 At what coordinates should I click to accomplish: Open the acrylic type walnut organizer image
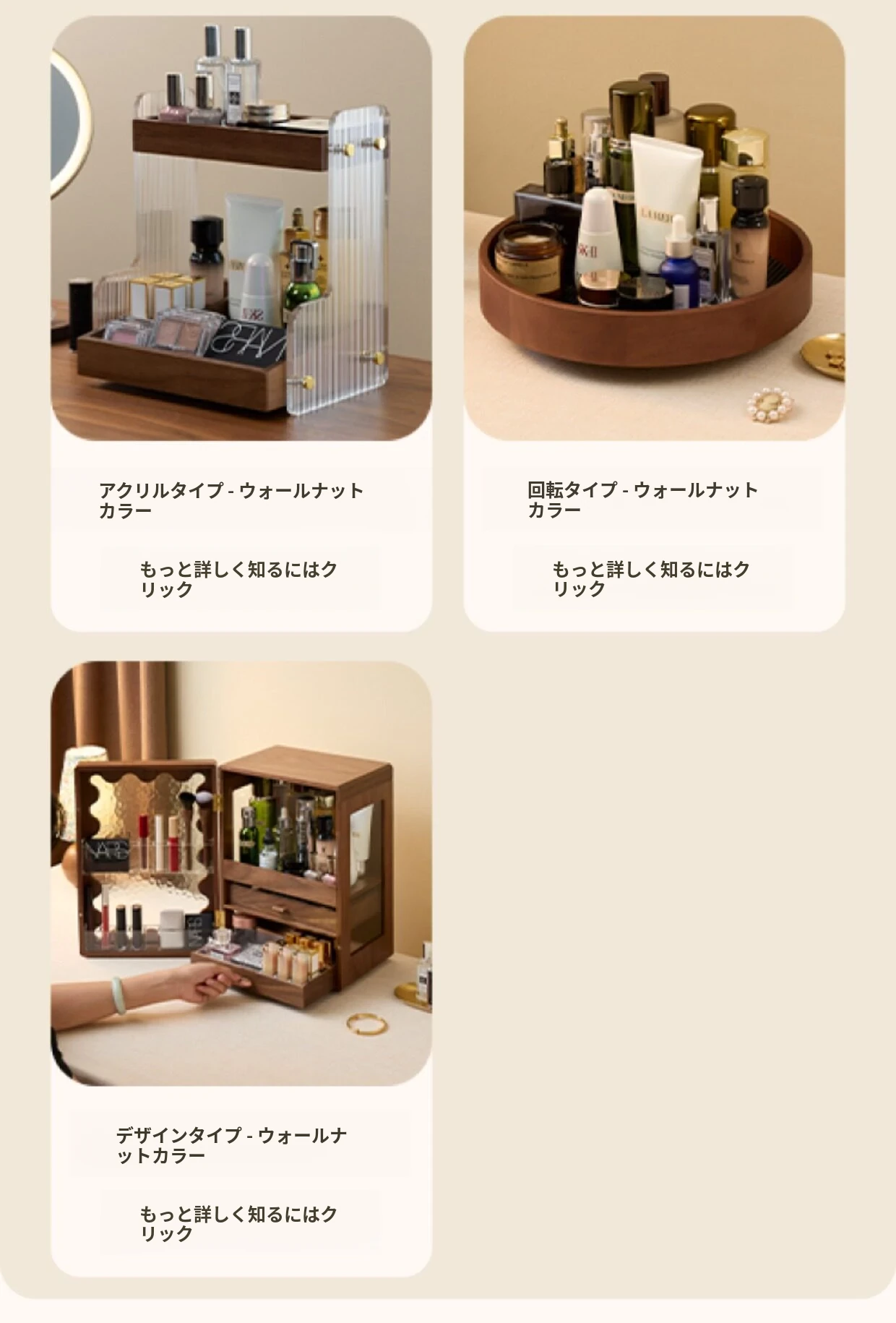tap(241, 228)
